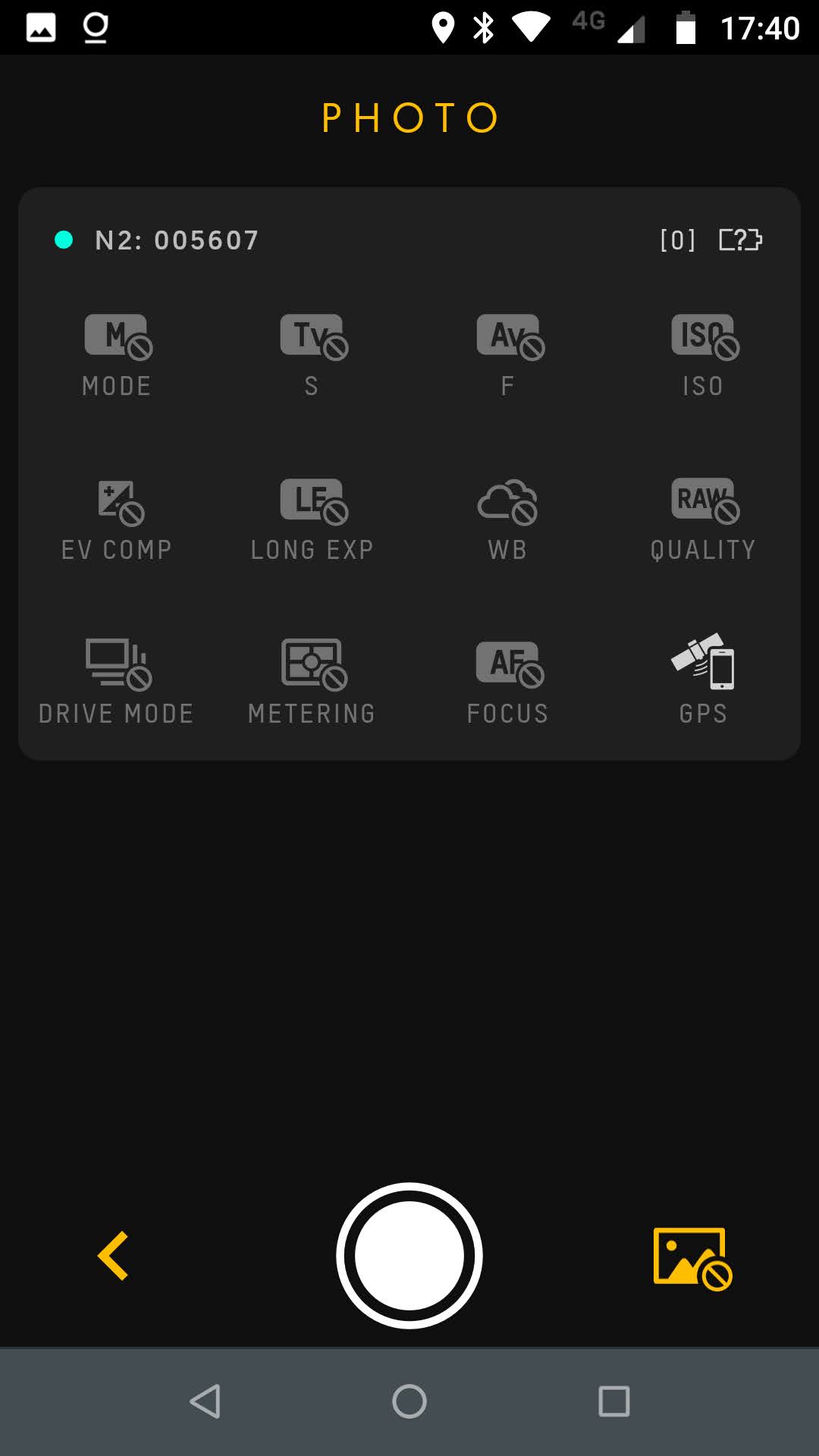Viewport: 819px width, 1456px height.
Task: Open the EV COMP exposure compensation setting
Action: pyautogui.click(x=117, y=516)
